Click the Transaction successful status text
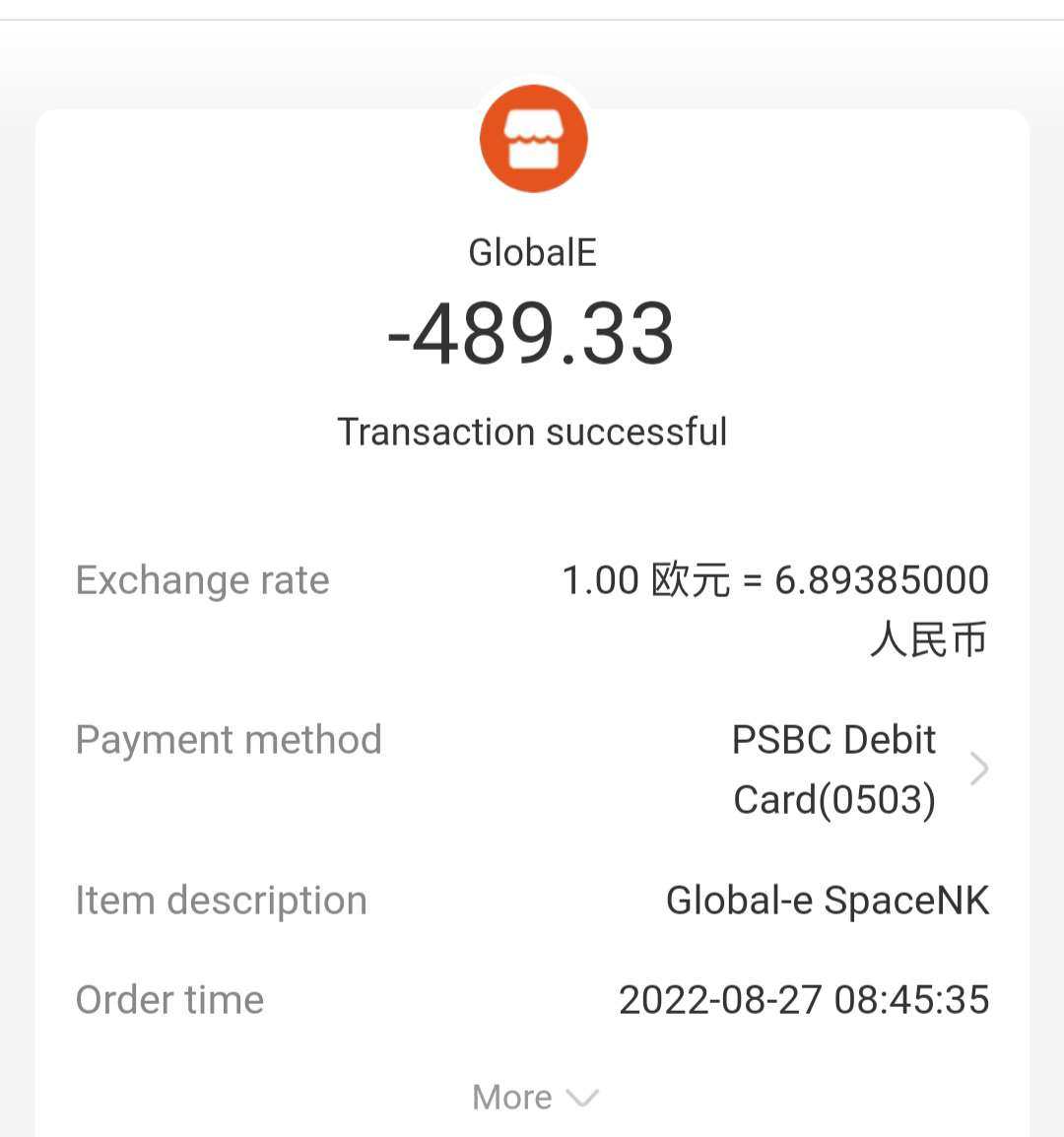Screen dimensions: 1064x1137 coord(532,432)
